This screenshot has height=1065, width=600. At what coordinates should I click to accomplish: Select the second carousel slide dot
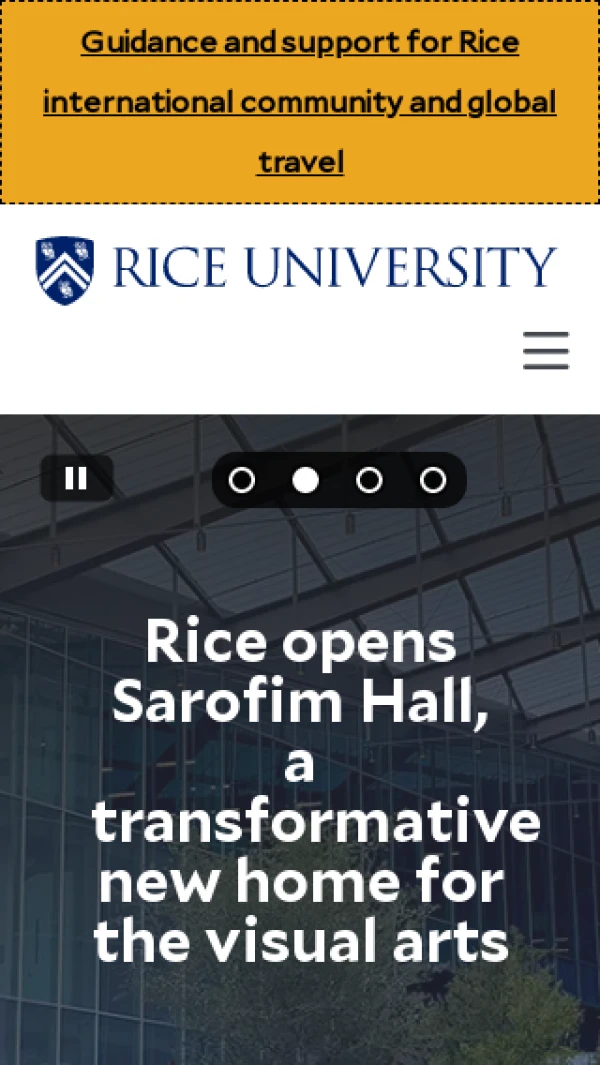point(306,481)
